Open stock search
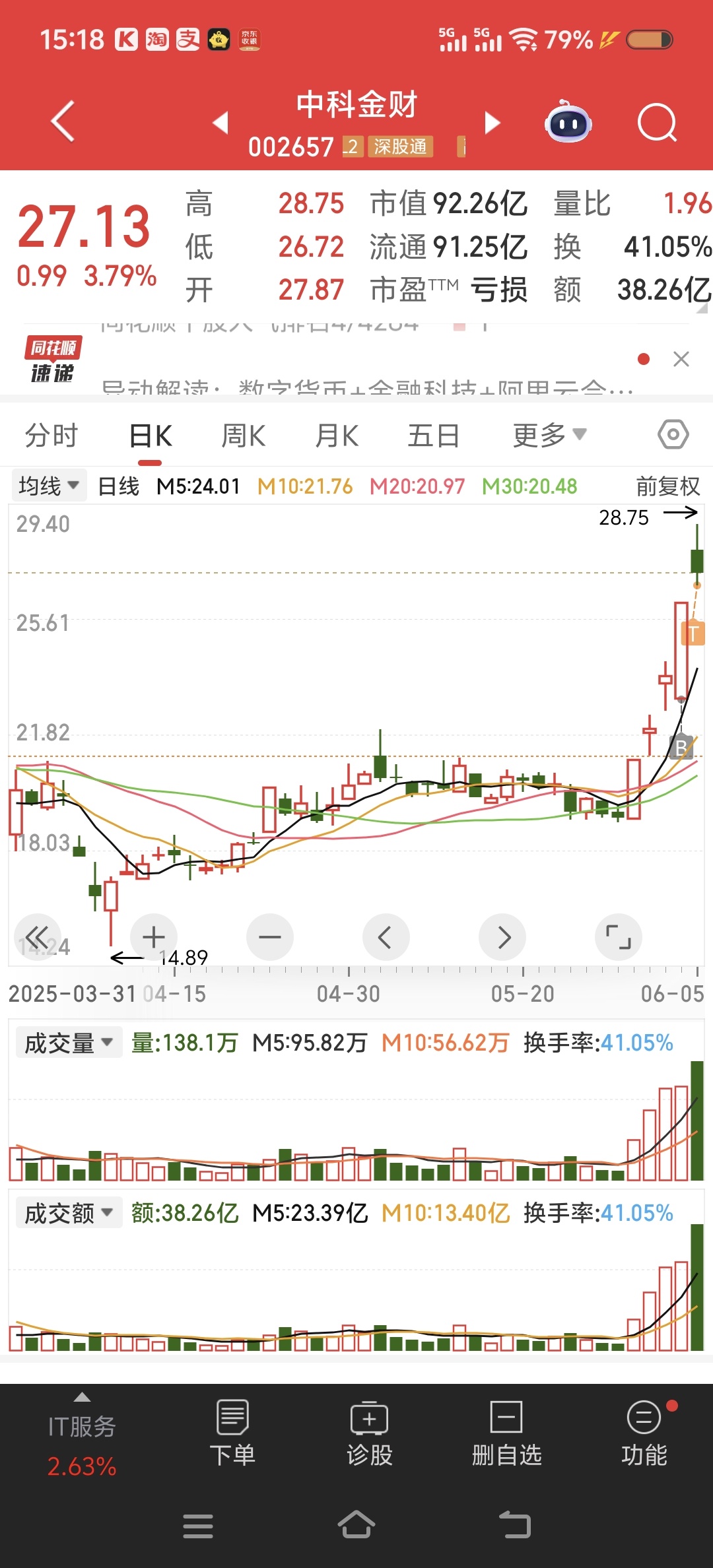Screen dimensions: 713x1568 point(657,122)
